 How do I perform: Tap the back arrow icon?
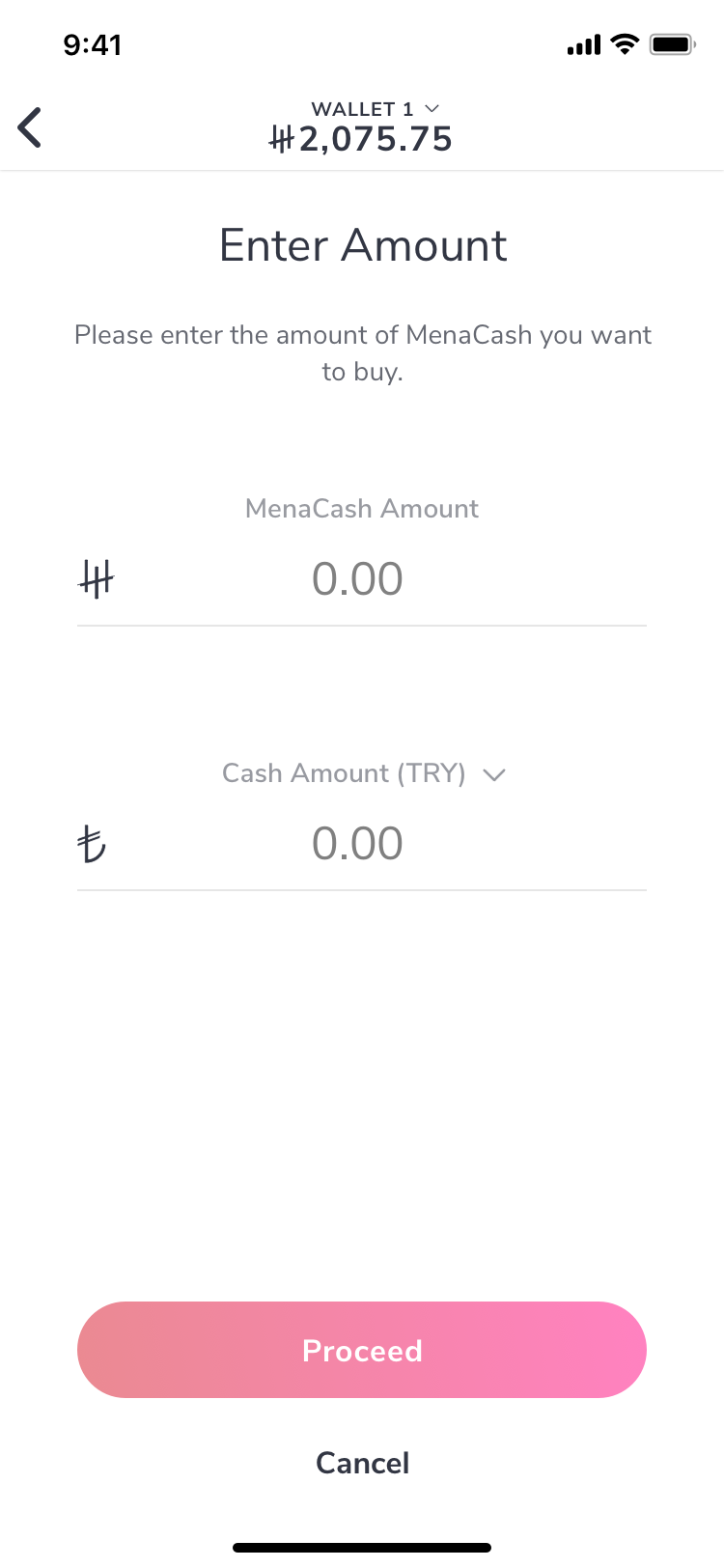coord(29,126)
